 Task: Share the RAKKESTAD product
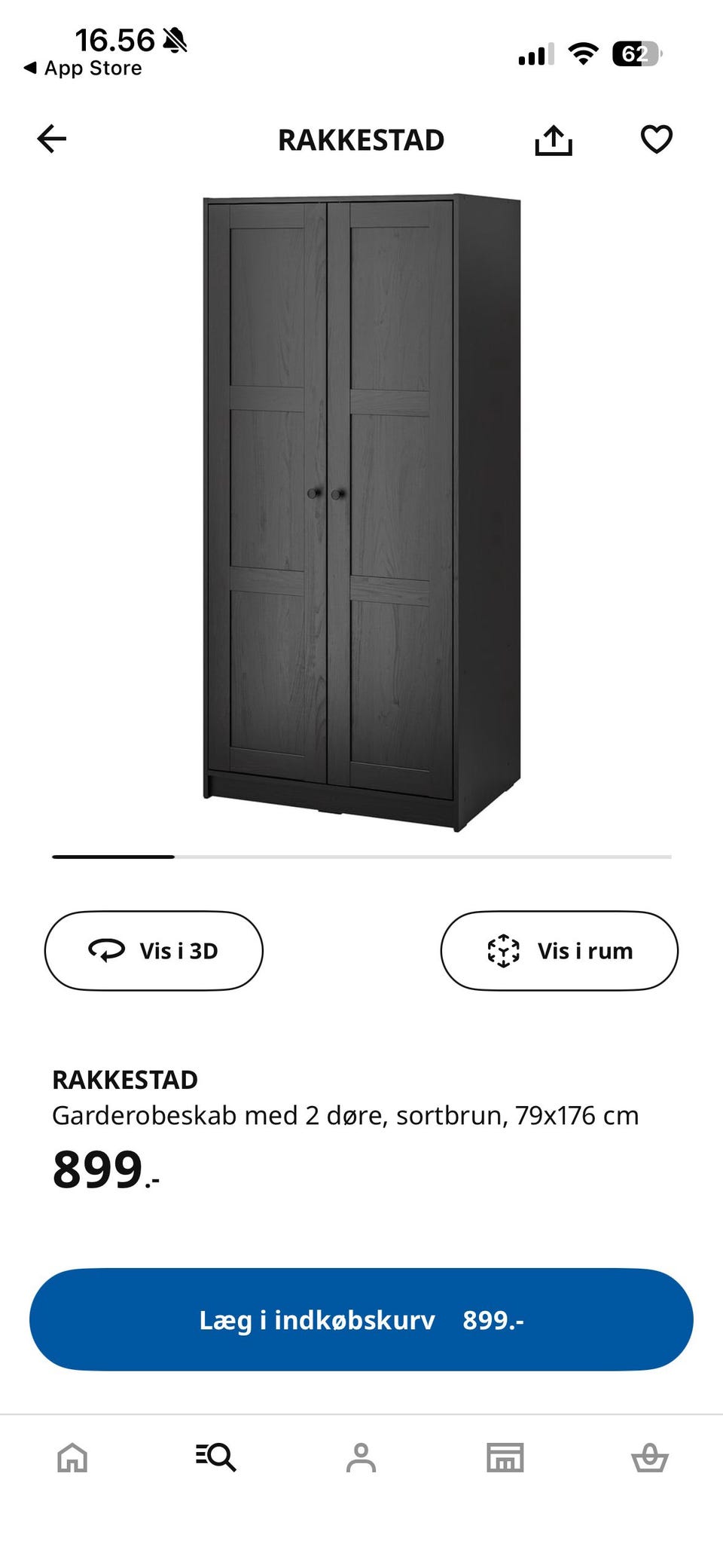pos(554,140)
